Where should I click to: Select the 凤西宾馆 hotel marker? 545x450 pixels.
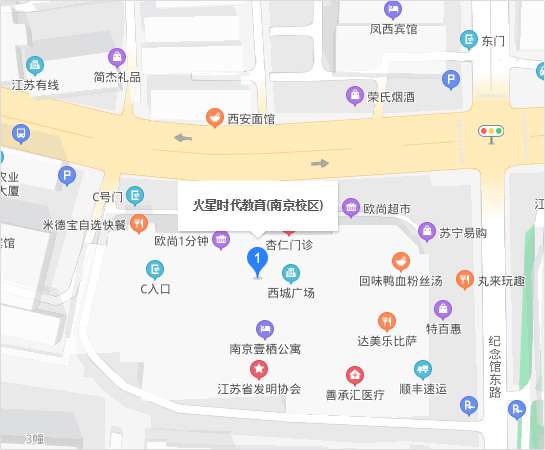click(x=393, y=10)
